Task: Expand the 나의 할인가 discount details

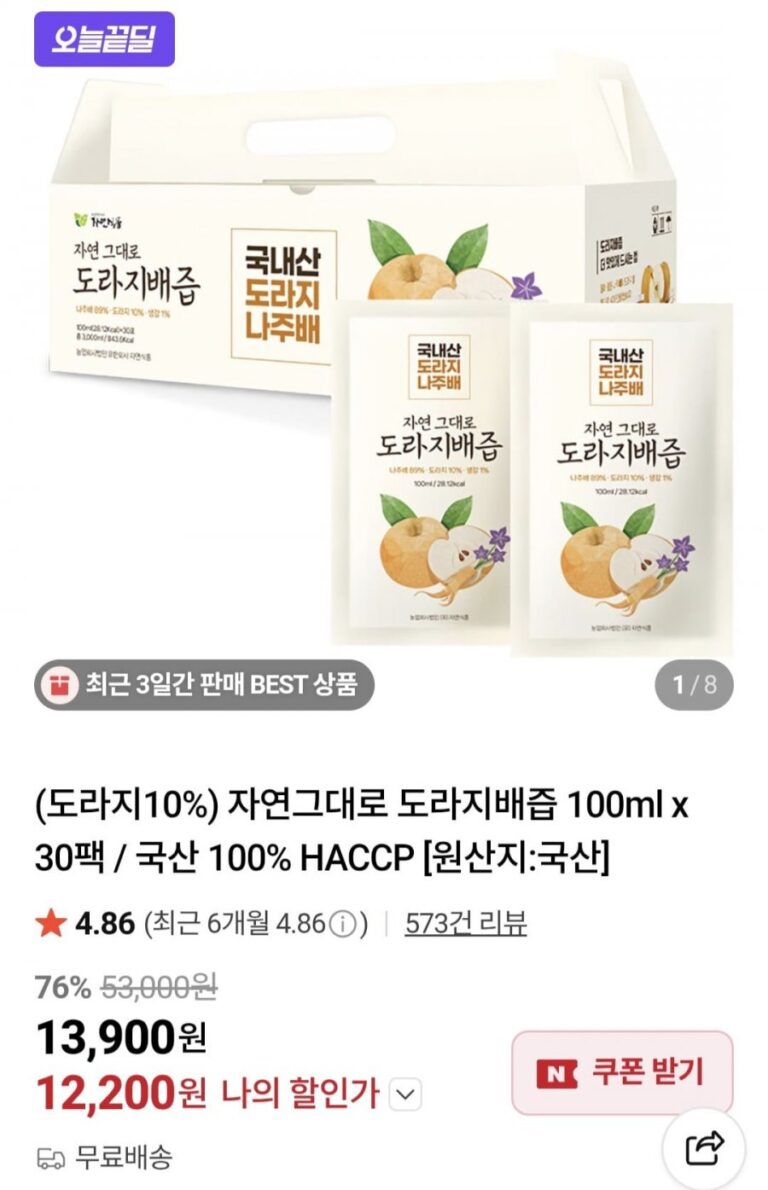Action: [404, 1095]
